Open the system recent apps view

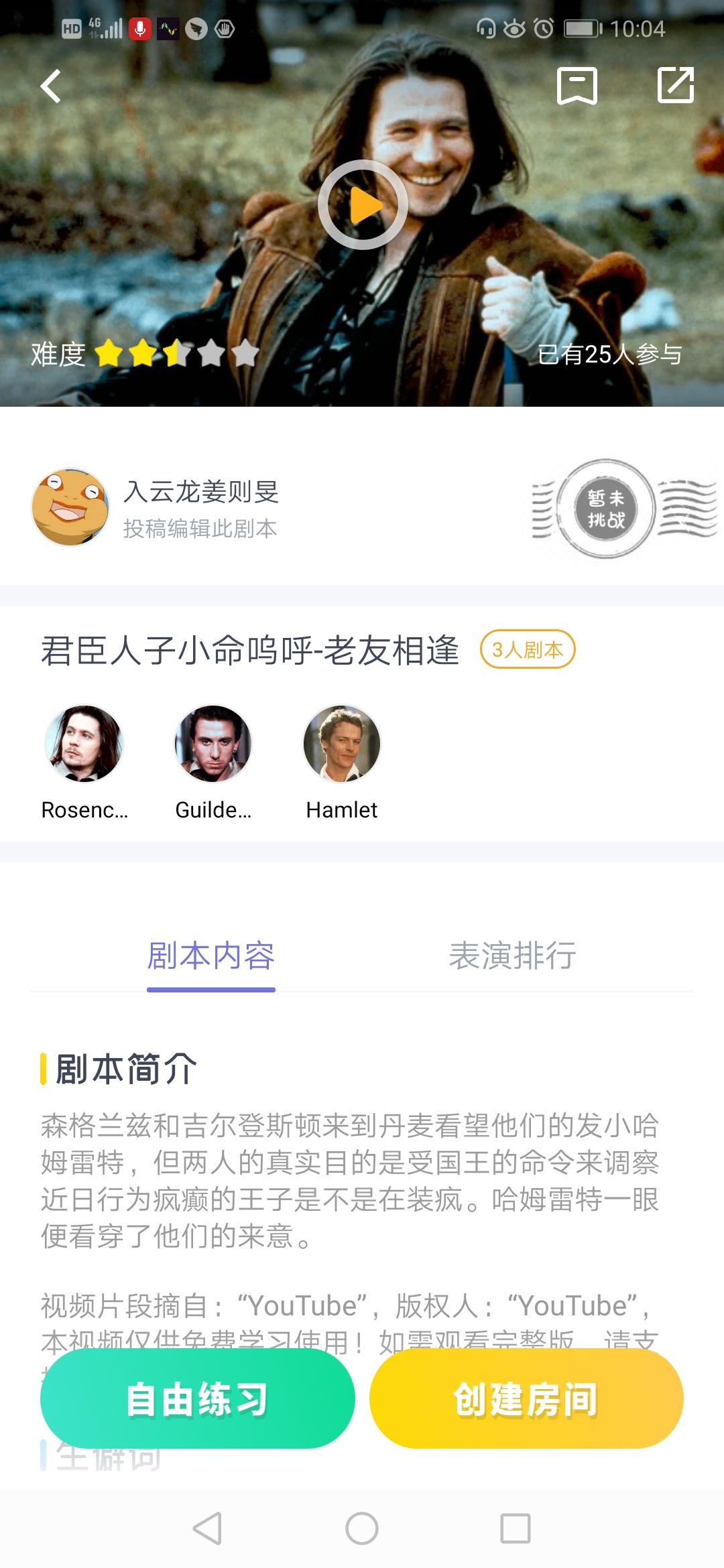pos(516,1528)
